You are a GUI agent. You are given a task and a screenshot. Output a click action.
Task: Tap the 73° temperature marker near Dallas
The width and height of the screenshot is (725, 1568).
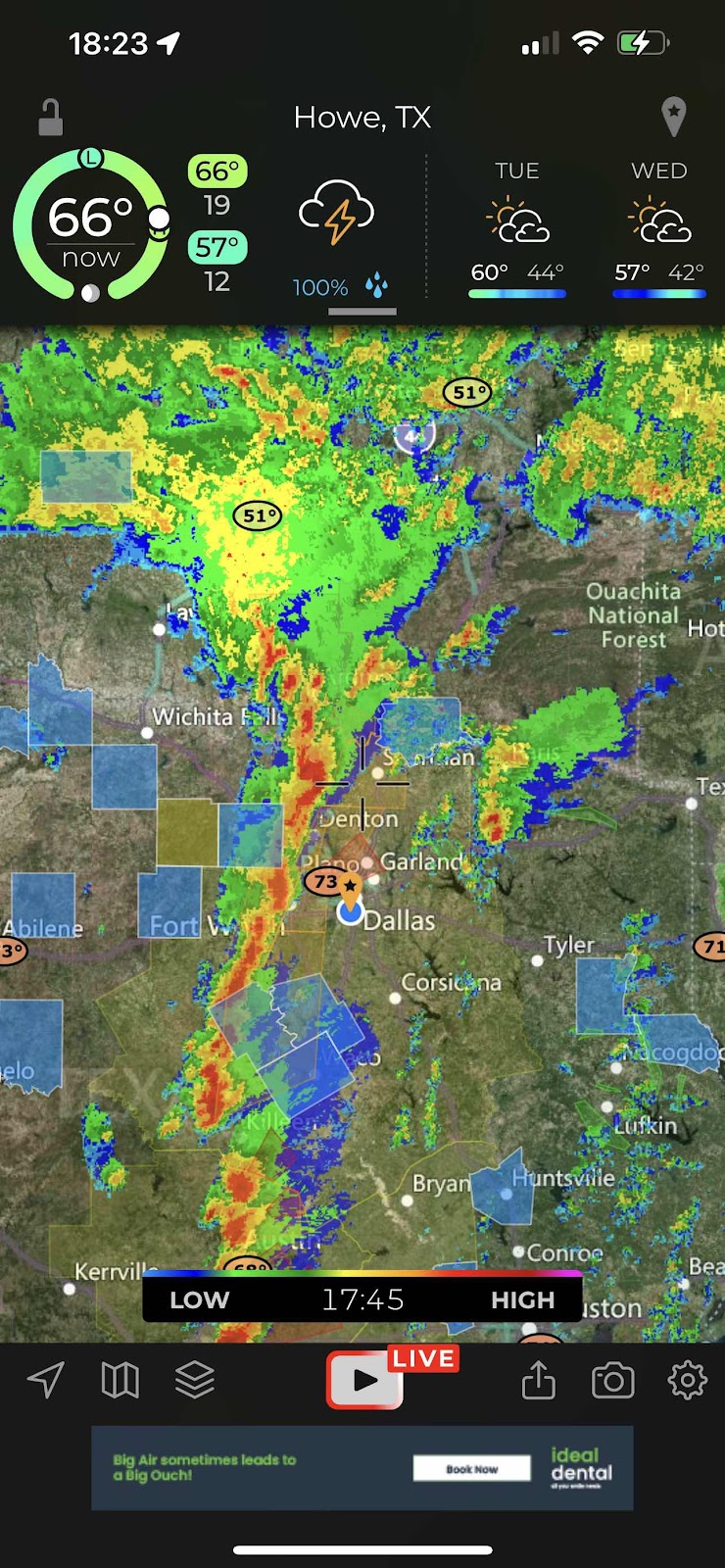coord(324,882)
